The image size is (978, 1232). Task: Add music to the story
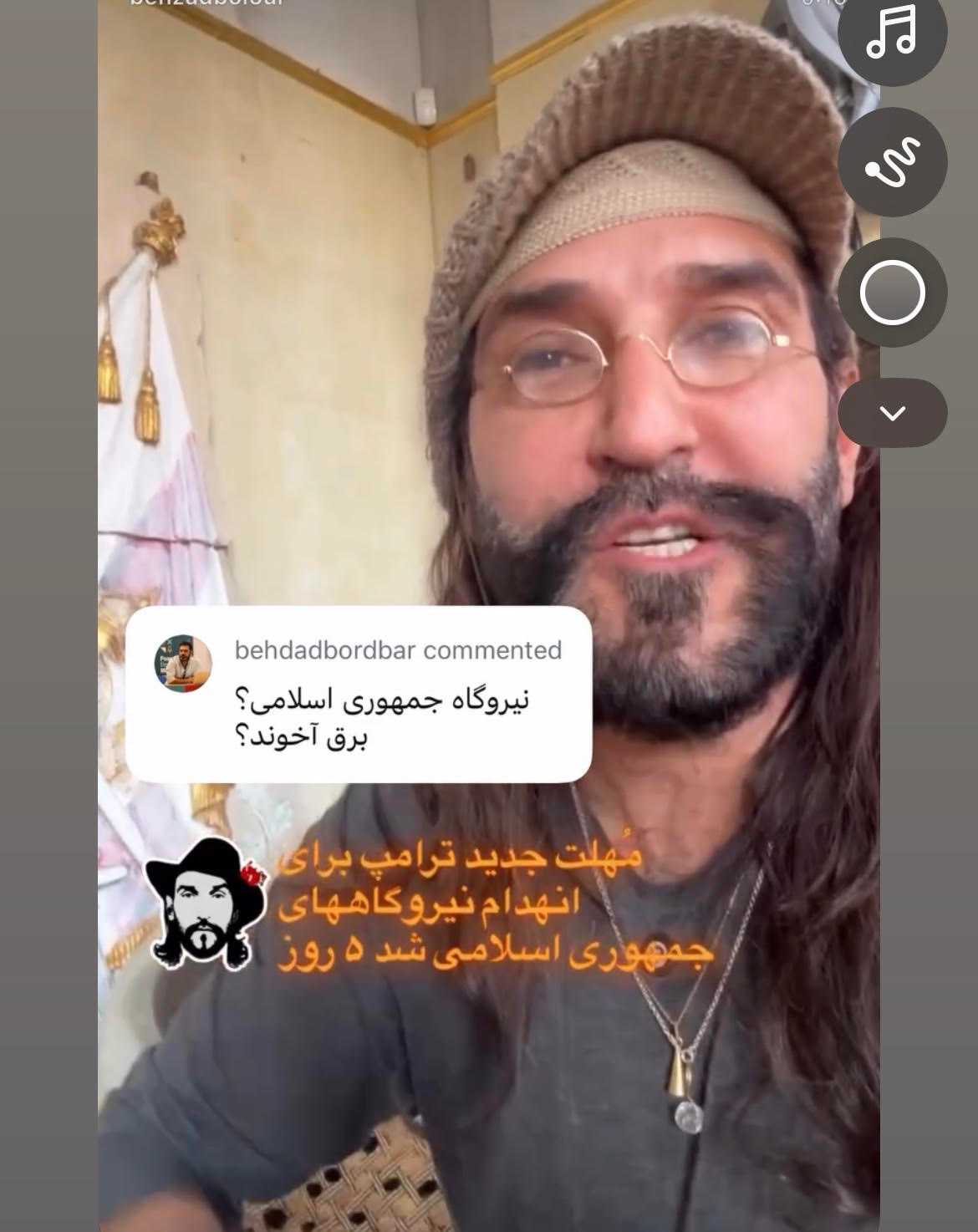click(892, 33)
